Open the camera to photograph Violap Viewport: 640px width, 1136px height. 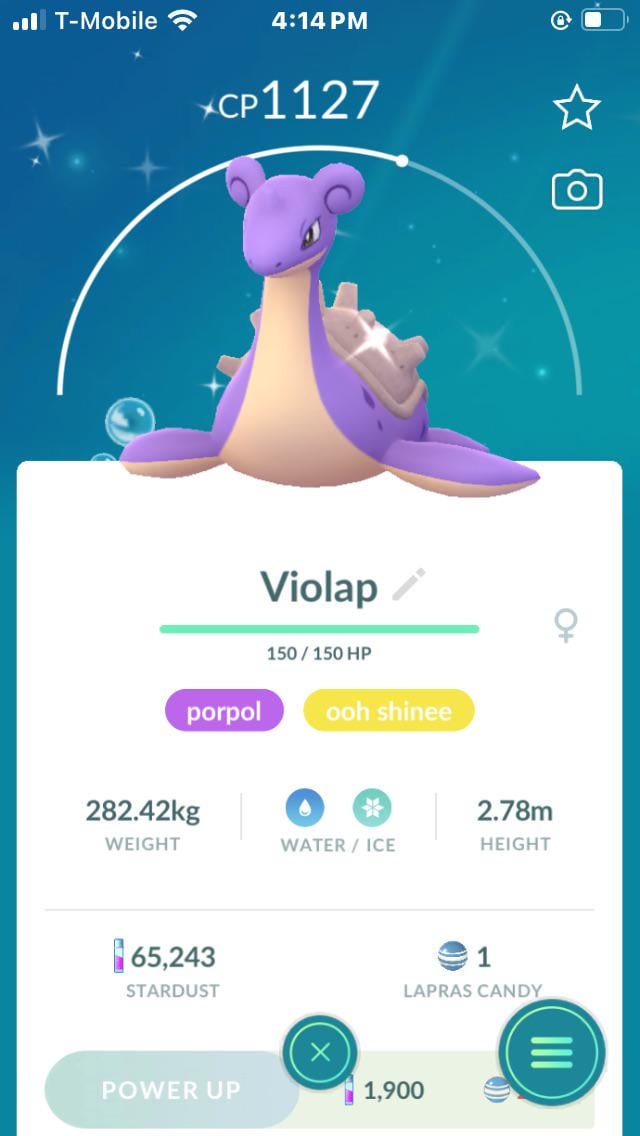(577, 190)
